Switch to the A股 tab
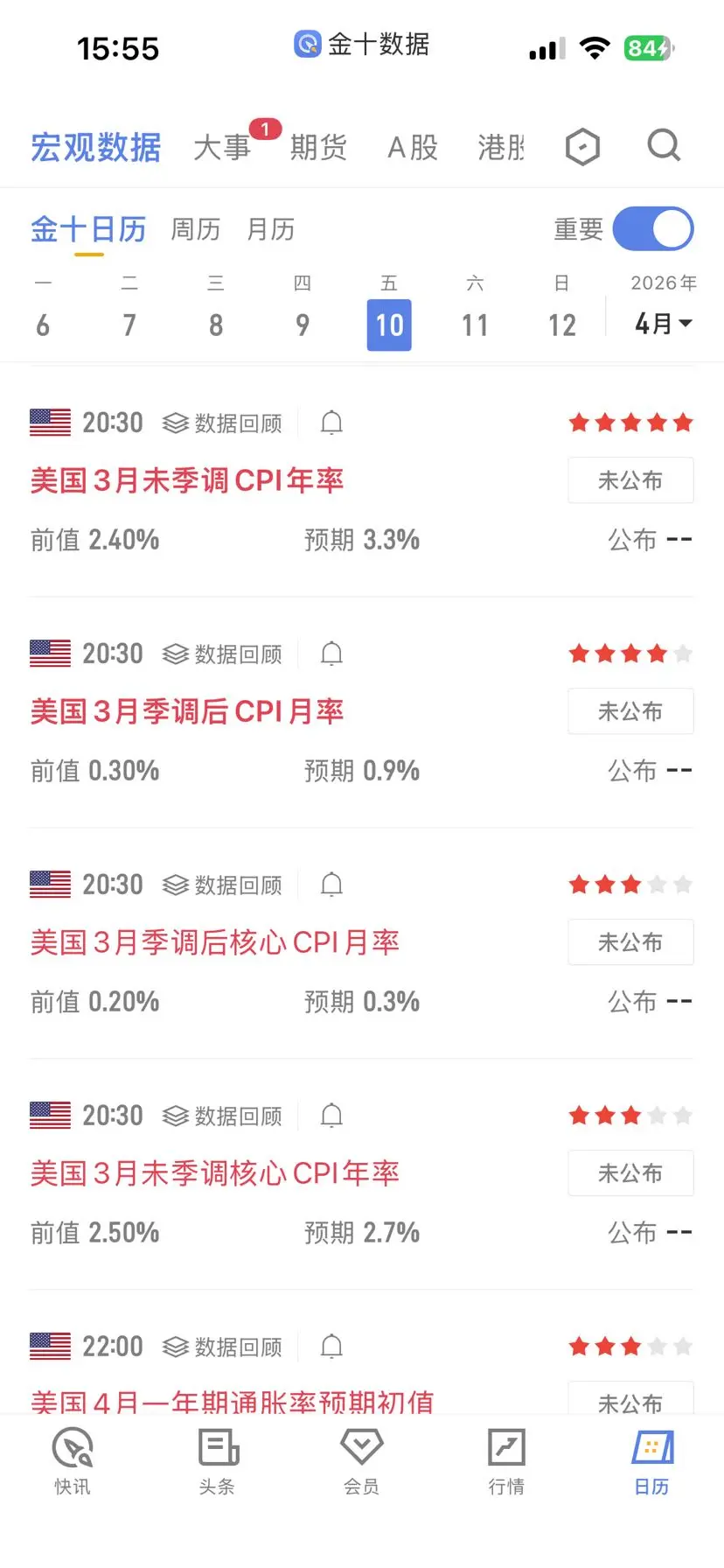Image resolution: width=724 pixels, height=1568 pixels. 413,147
